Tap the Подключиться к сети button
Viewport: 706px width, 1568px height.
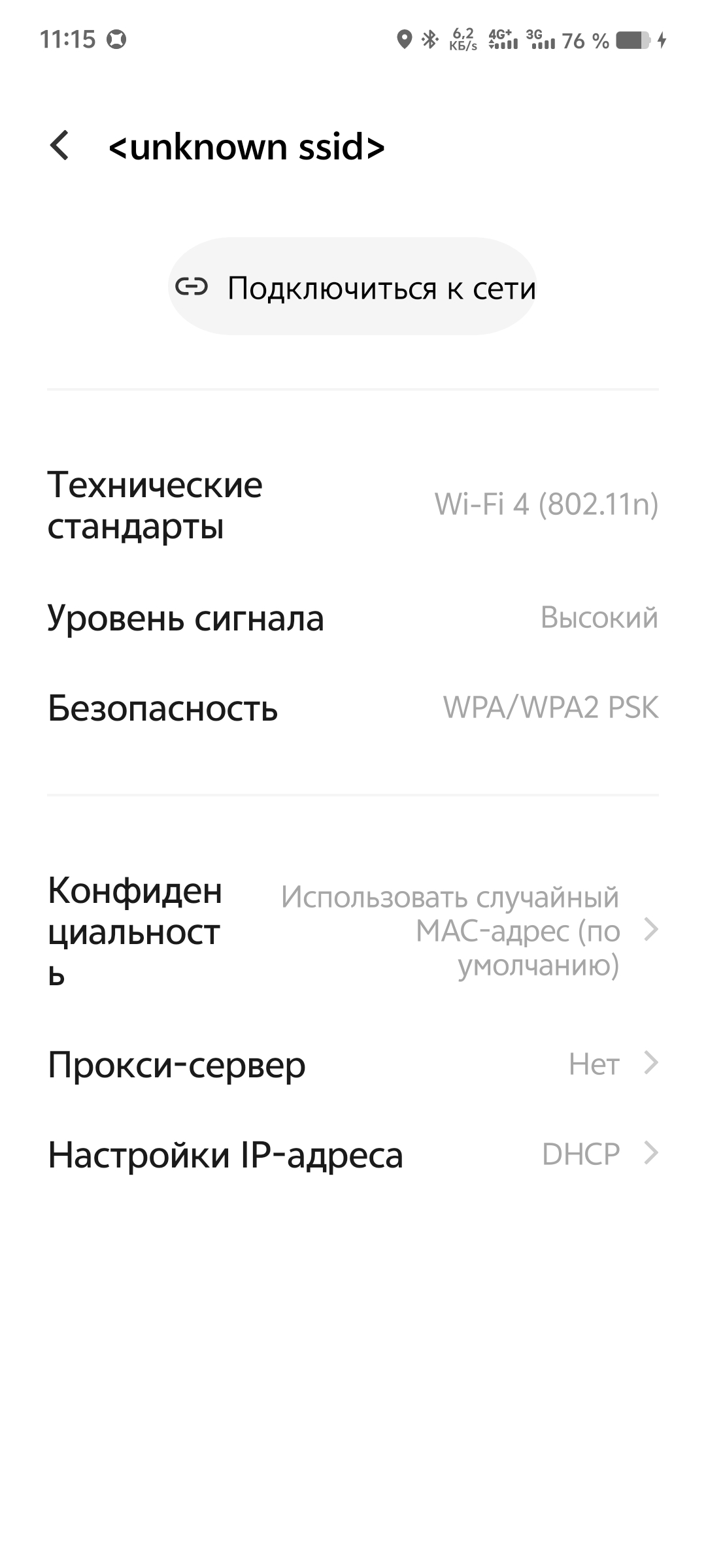(352, 287)
